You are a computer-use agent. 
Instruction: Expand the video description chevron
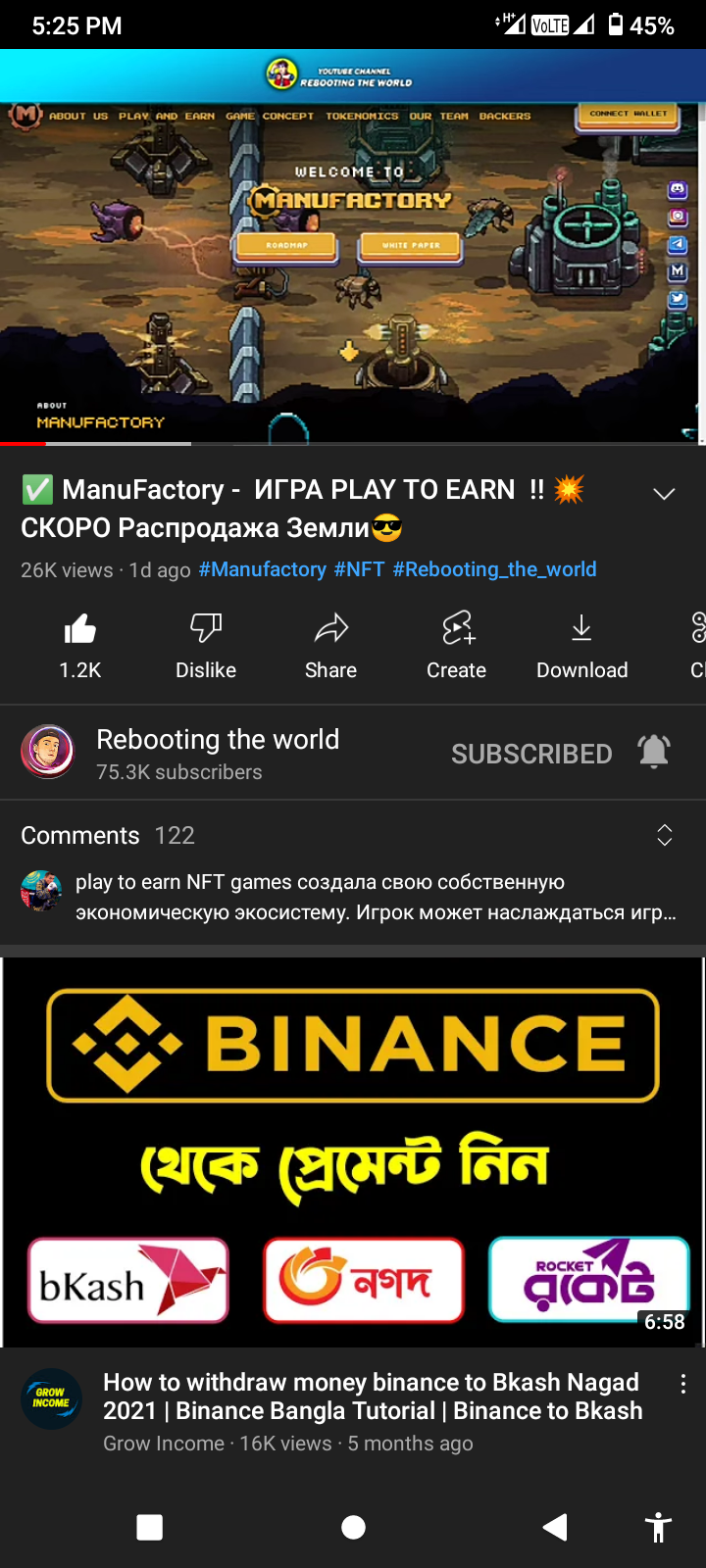[664, 493]
